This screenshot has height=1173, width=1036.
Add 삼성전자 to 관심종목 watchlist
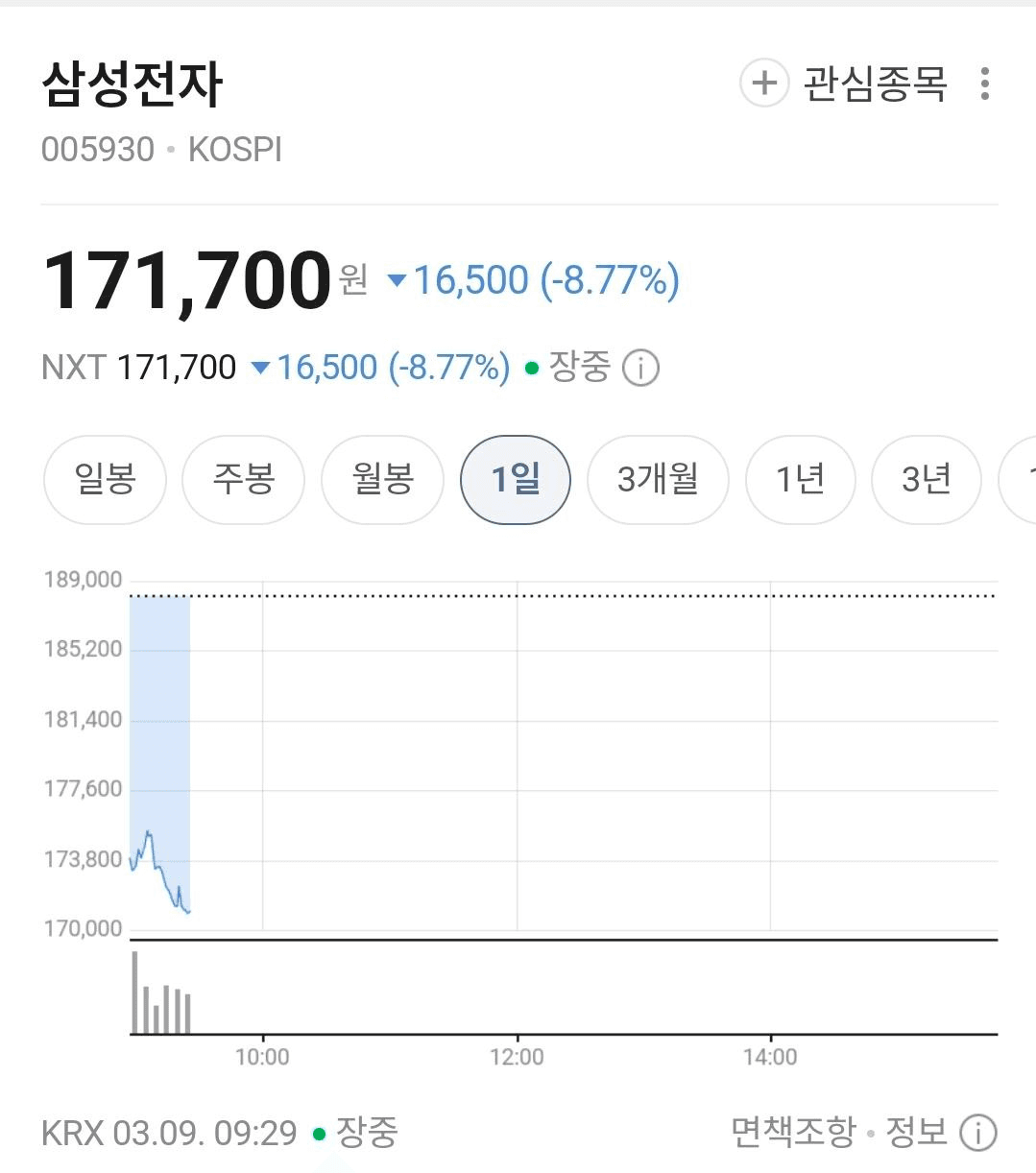(x=843, y=84)
